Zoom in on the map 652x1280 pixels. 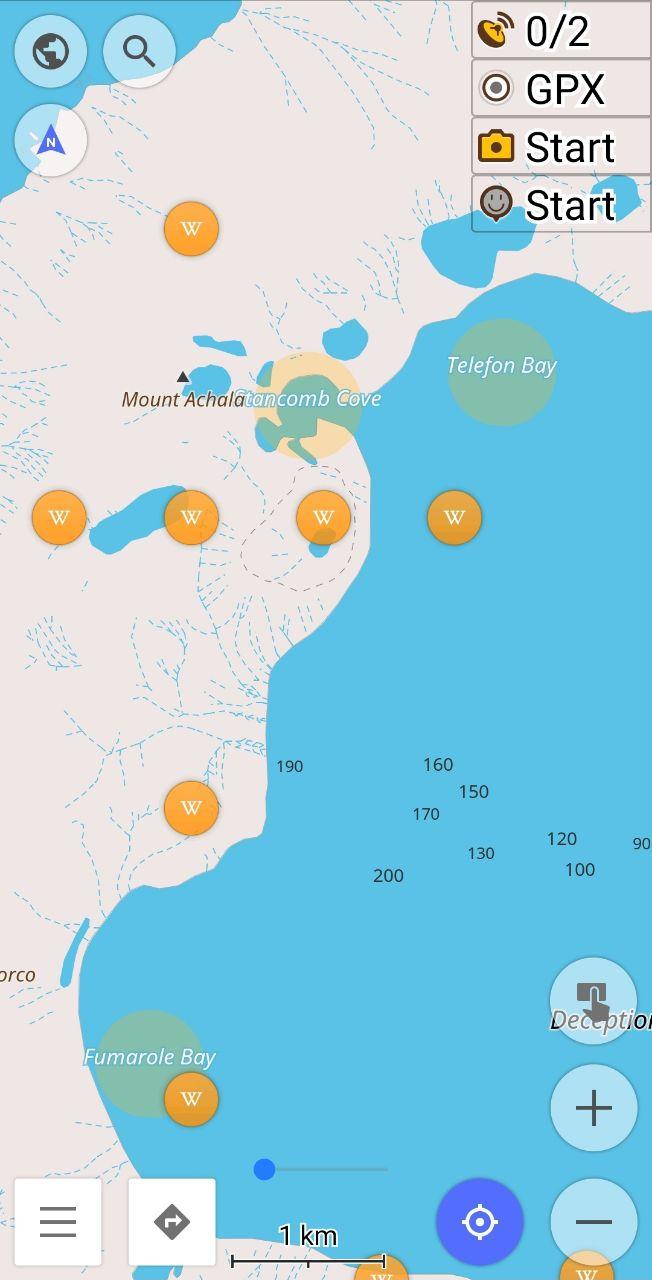[x=593, y=1108]
